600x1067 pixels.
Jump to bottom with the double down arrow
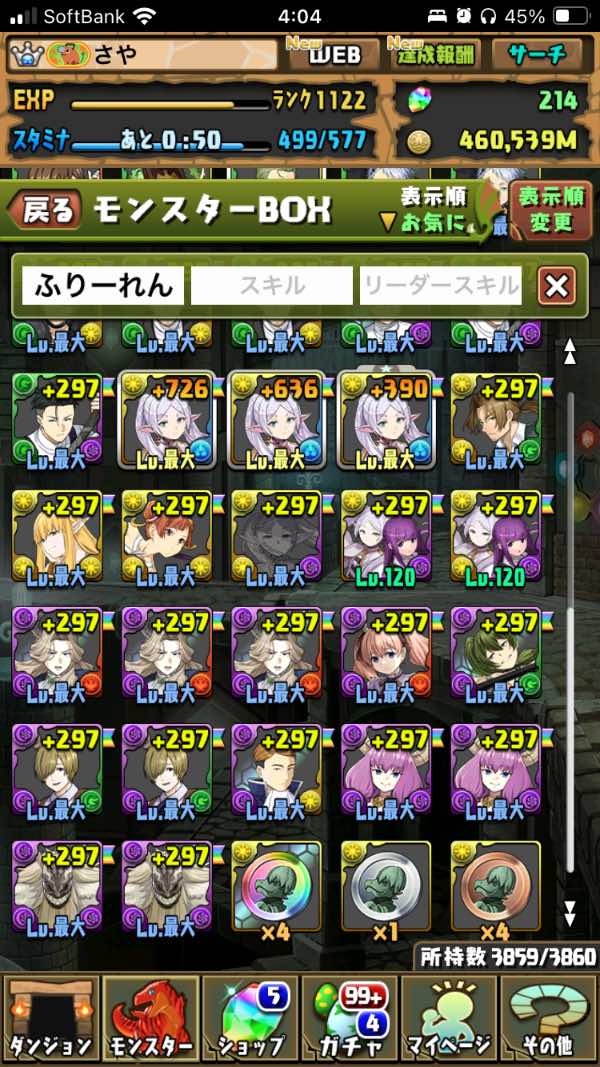[570, 912]
